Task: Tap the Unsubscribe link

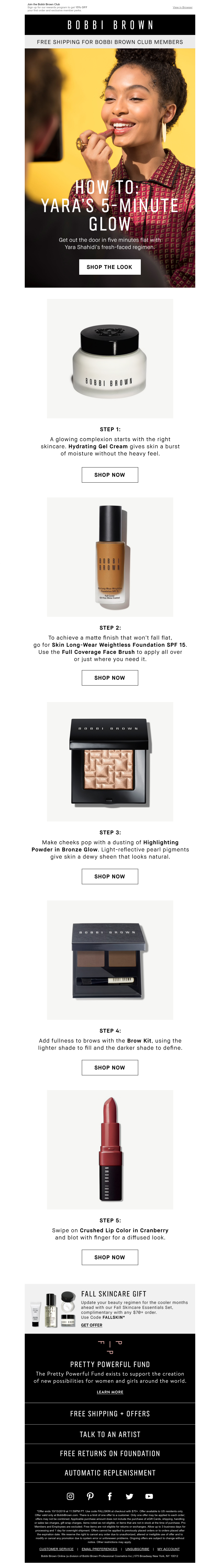Action: point(137,1549)
